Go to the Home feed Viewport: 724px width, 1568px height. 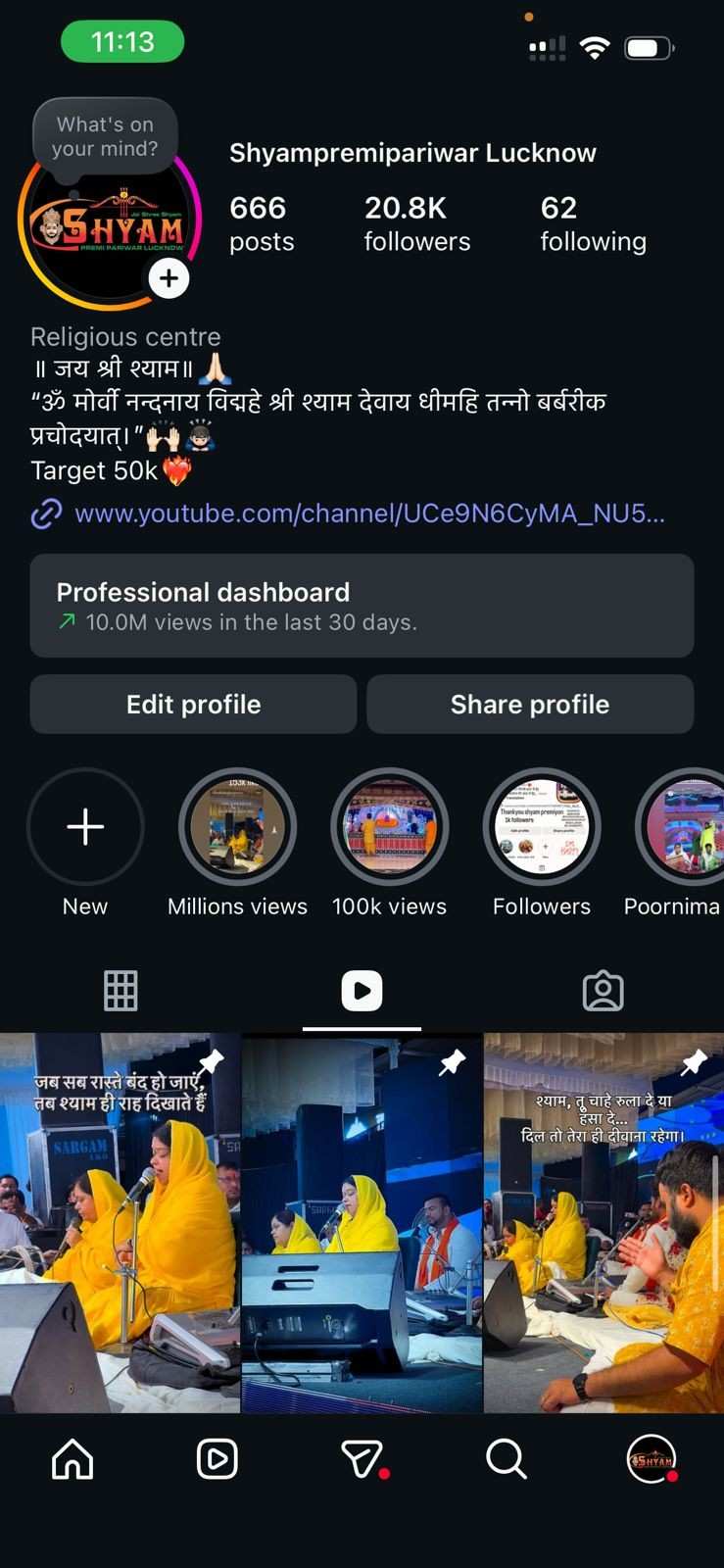(x=72, y=1459)
